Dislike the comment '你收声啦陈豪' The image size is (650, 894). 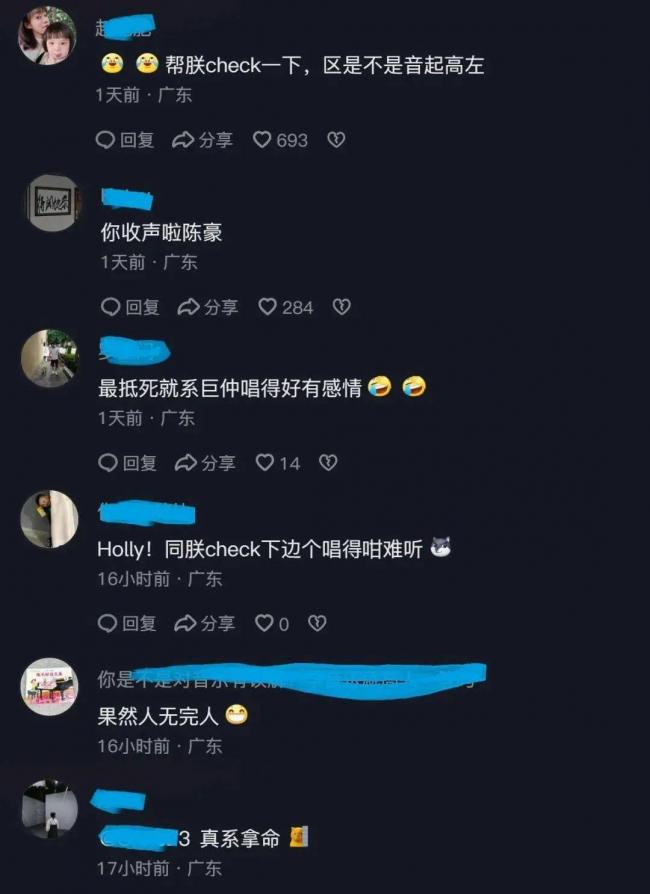click(341, 307)
